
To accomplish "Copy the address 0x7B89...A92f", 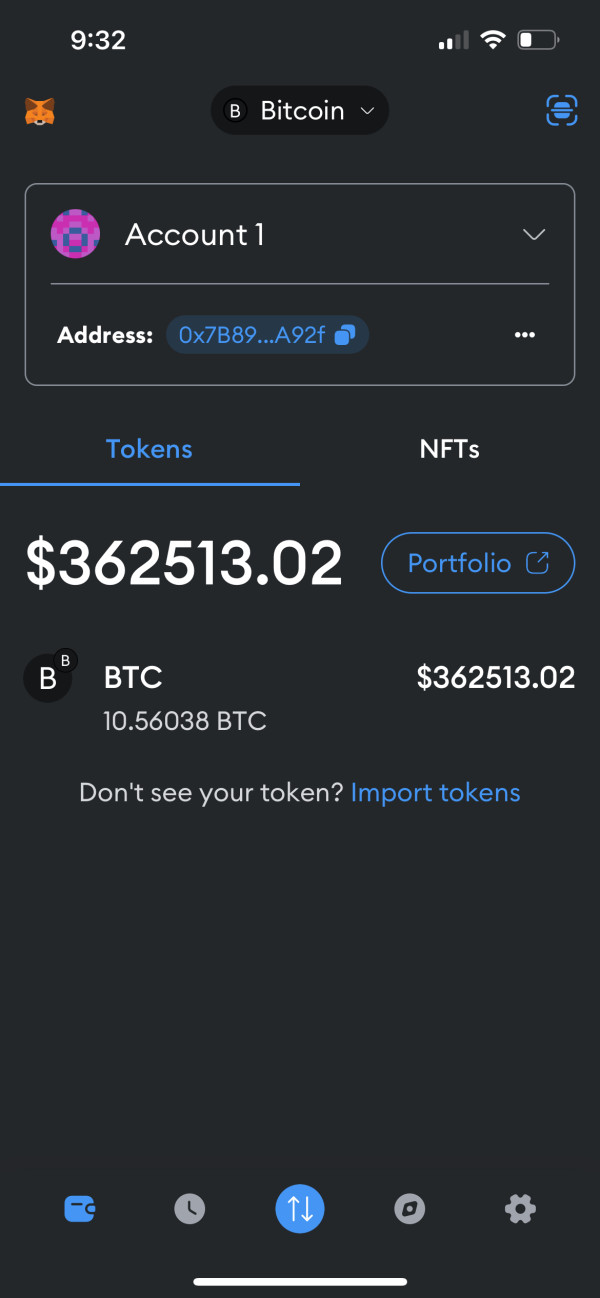I will tap(266, 335).
